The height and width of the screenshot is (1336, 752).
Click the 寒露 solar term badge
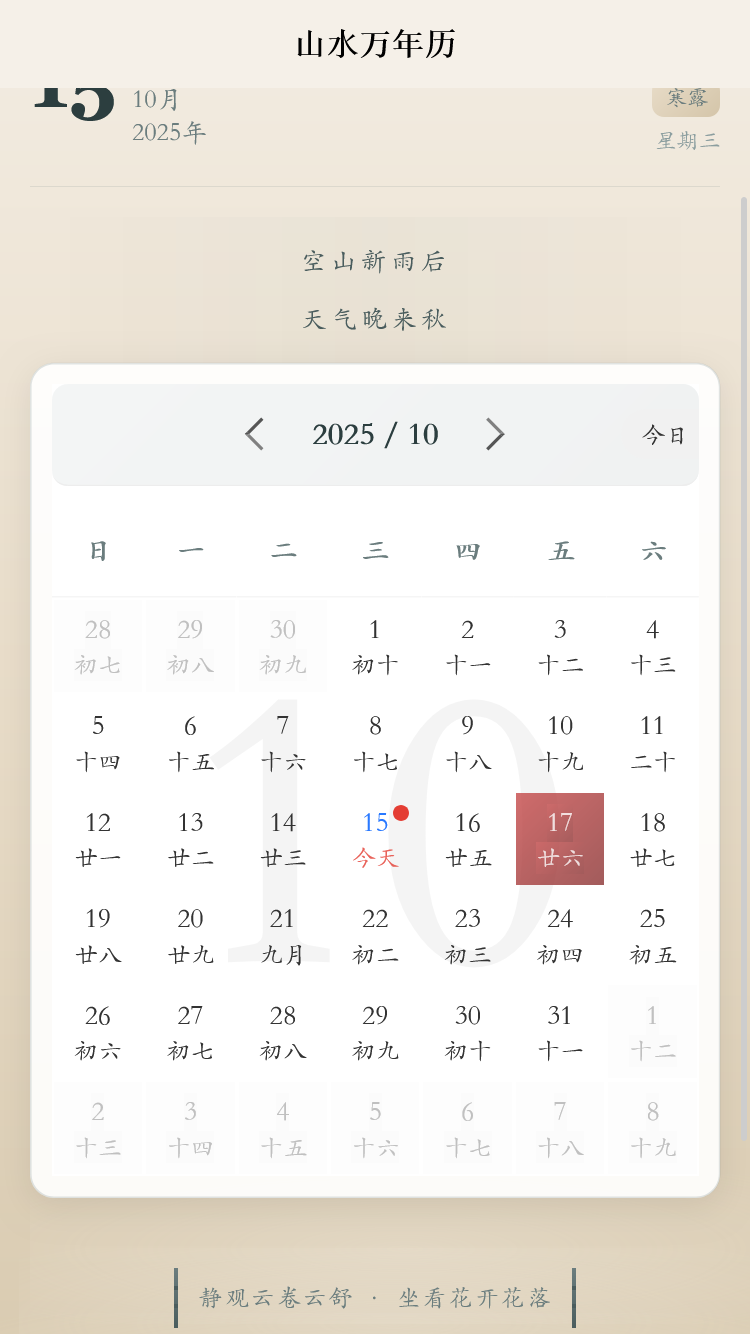point(686,99)
